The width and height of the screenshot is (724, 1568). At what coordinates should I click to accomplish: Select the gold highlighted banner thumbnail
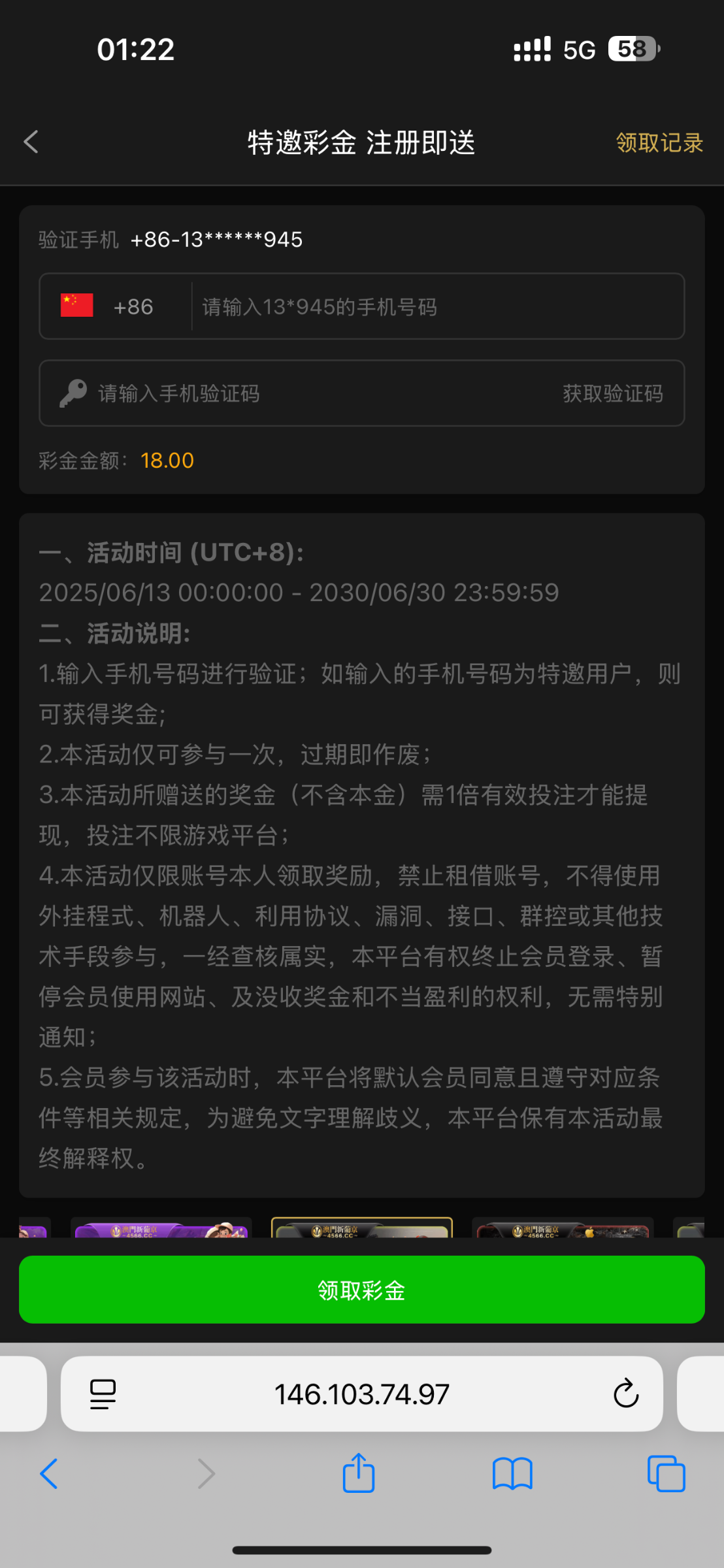click(361, 1232)
